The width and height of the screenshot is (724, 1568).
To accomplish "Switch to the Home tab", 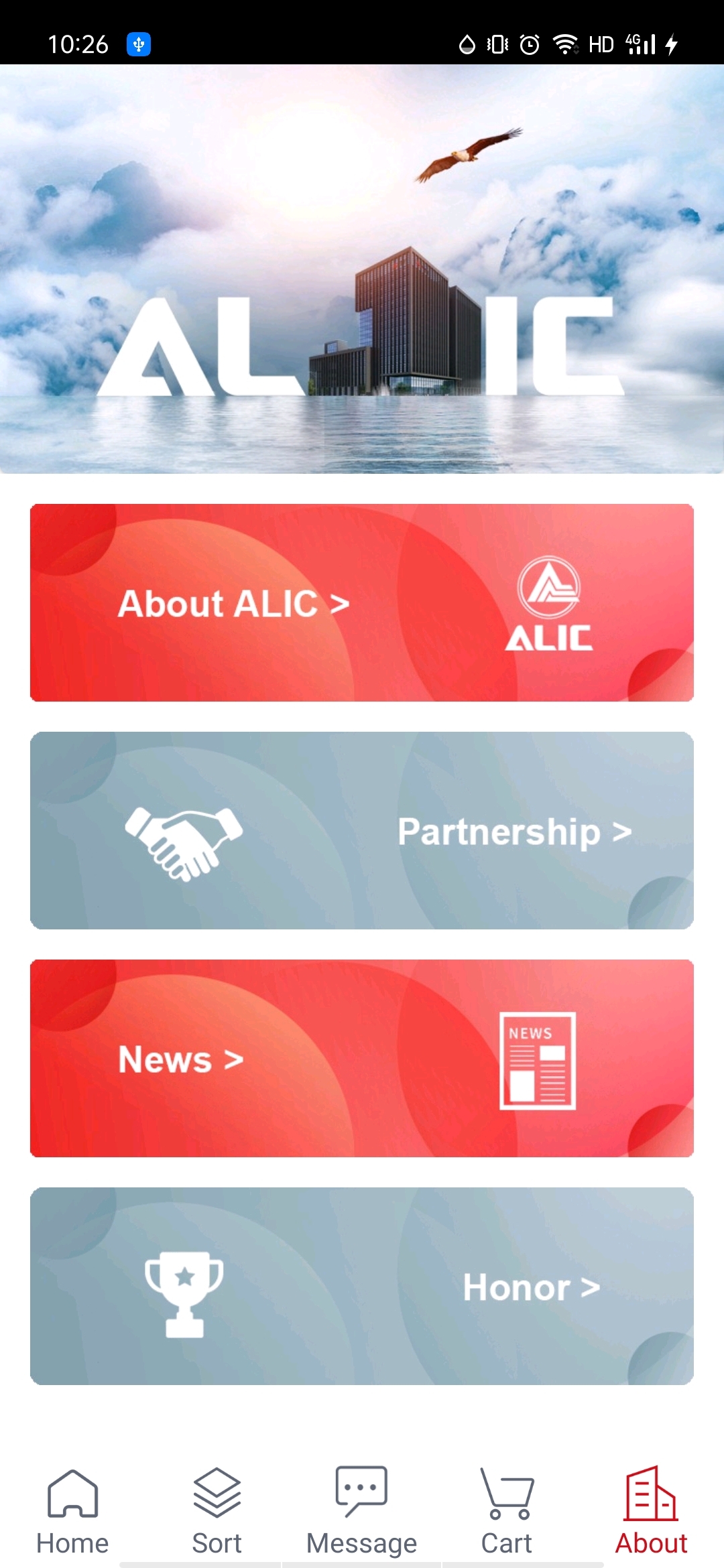I will (x=72, y=1512).
